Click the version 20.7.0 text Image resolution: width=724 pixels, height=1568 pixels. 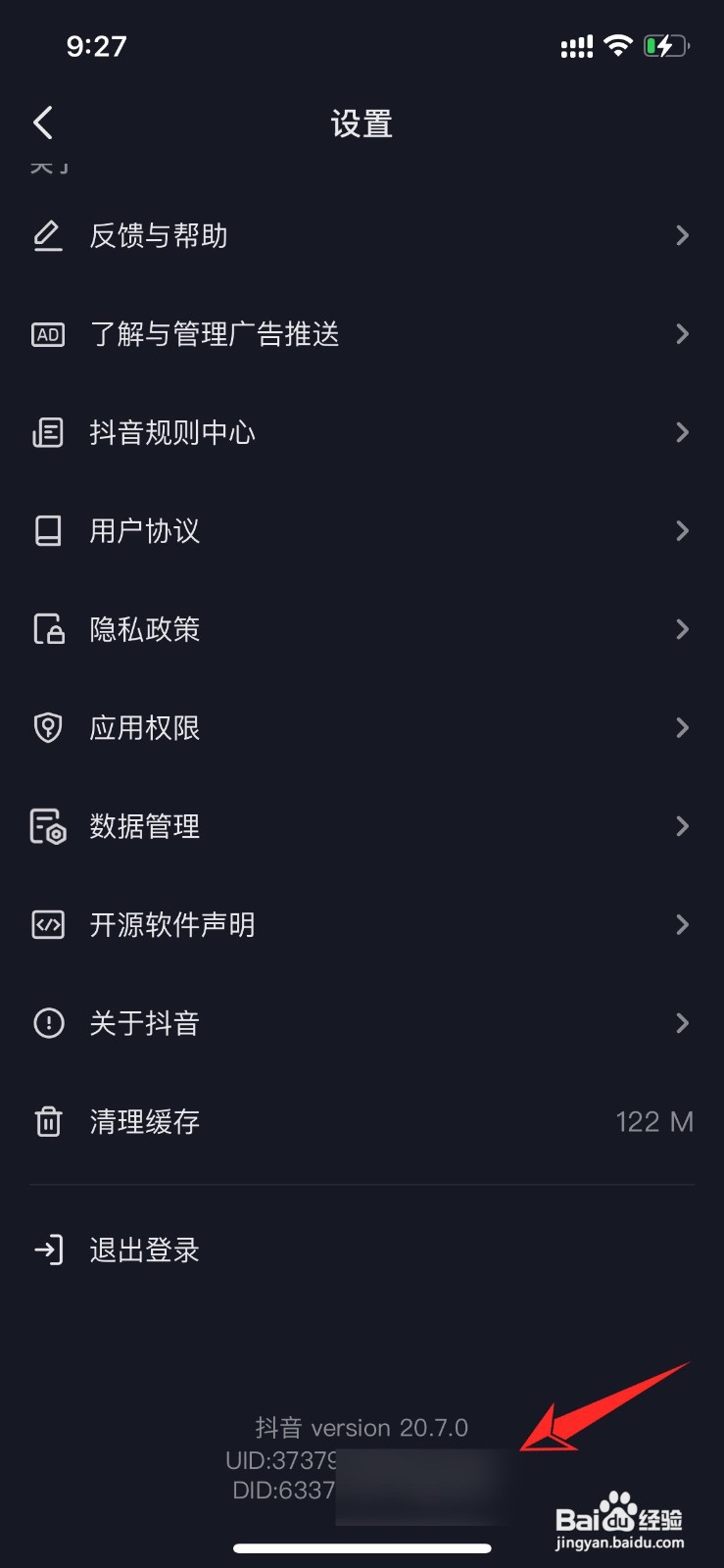point(362,1427)
